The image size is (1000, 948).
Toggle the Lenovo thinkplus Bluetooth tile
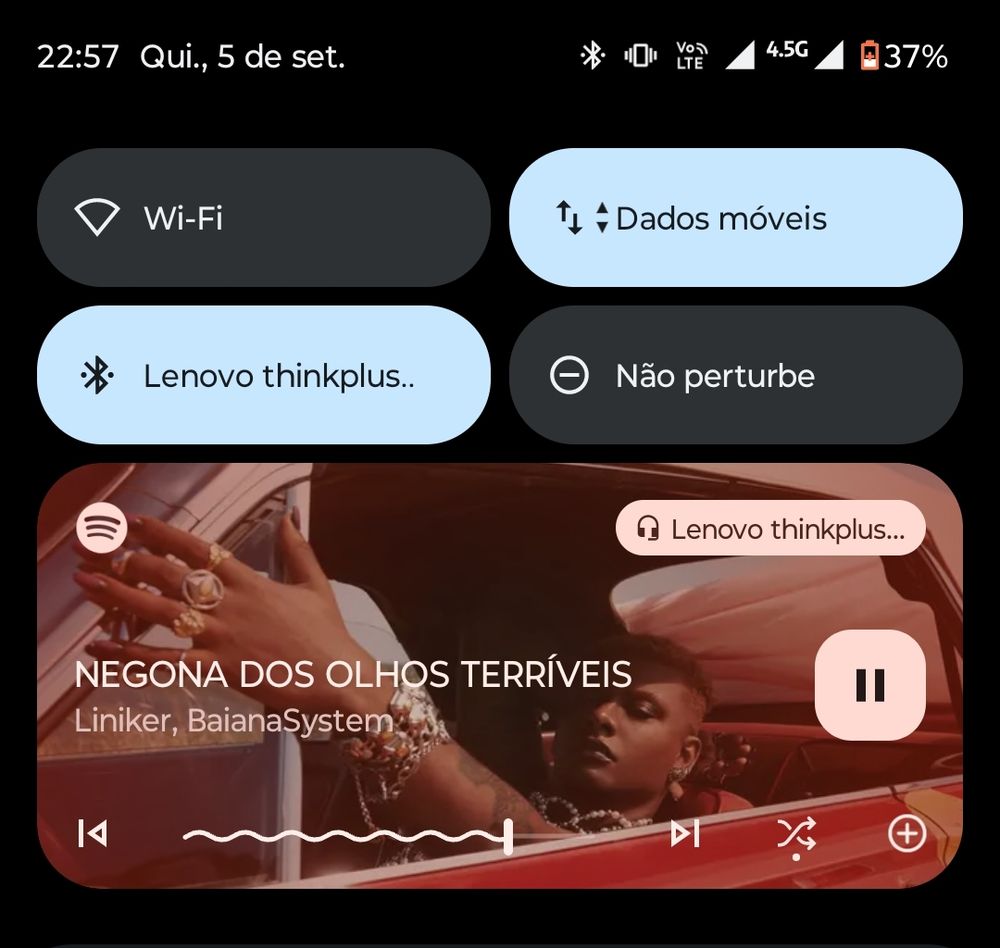tap(263, 375)
